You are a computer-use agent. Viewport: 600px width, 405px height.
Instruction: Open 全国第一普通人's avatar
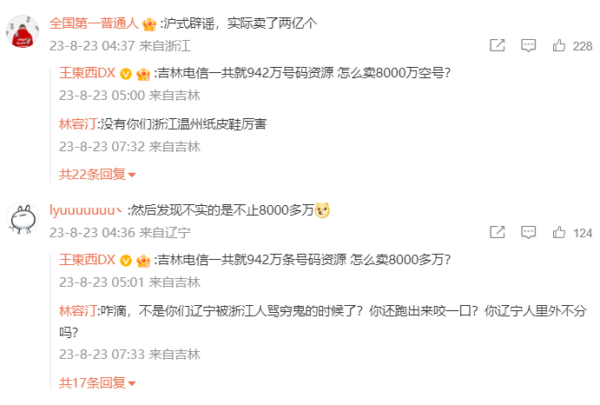coord(23,32)
